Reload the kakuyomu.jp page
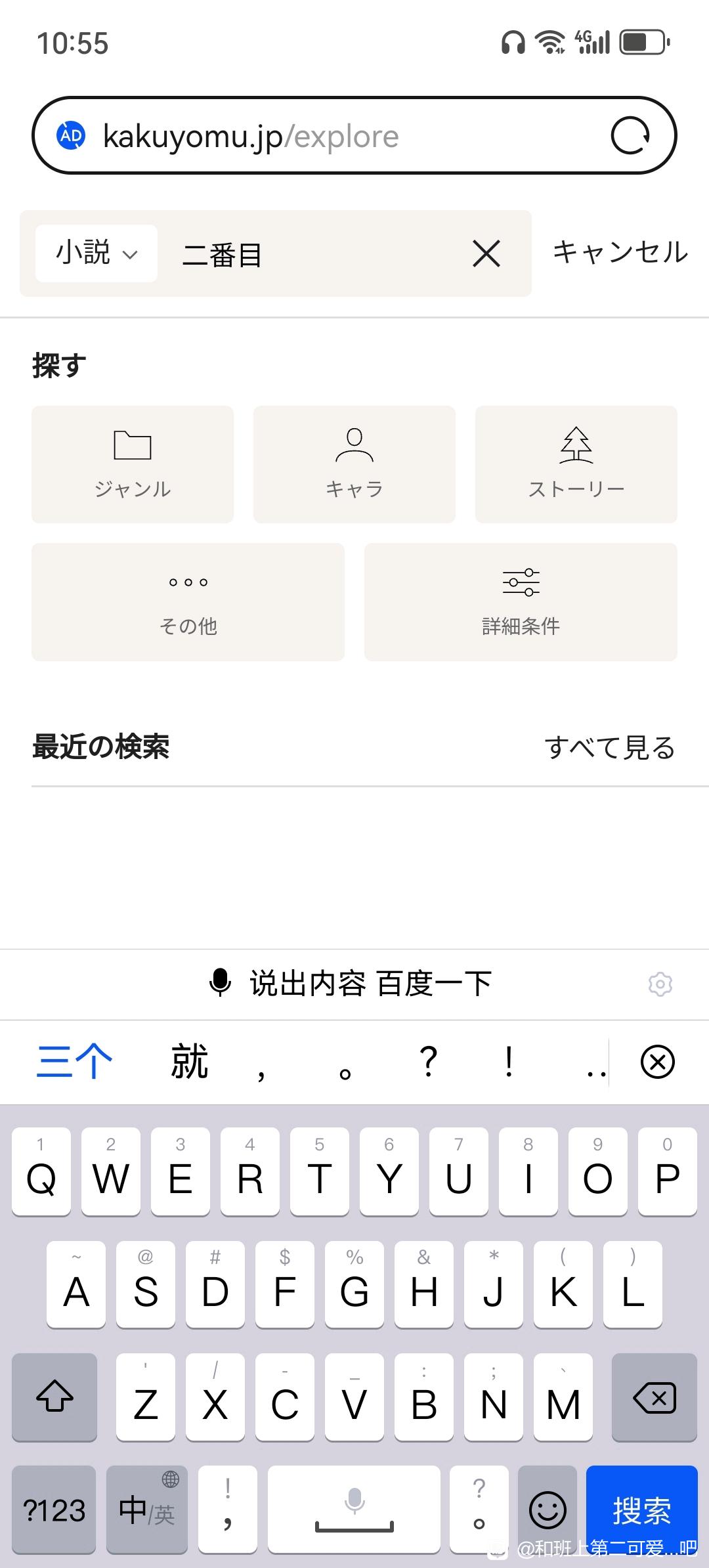The image size is (709, 1568). pos(630,136)
